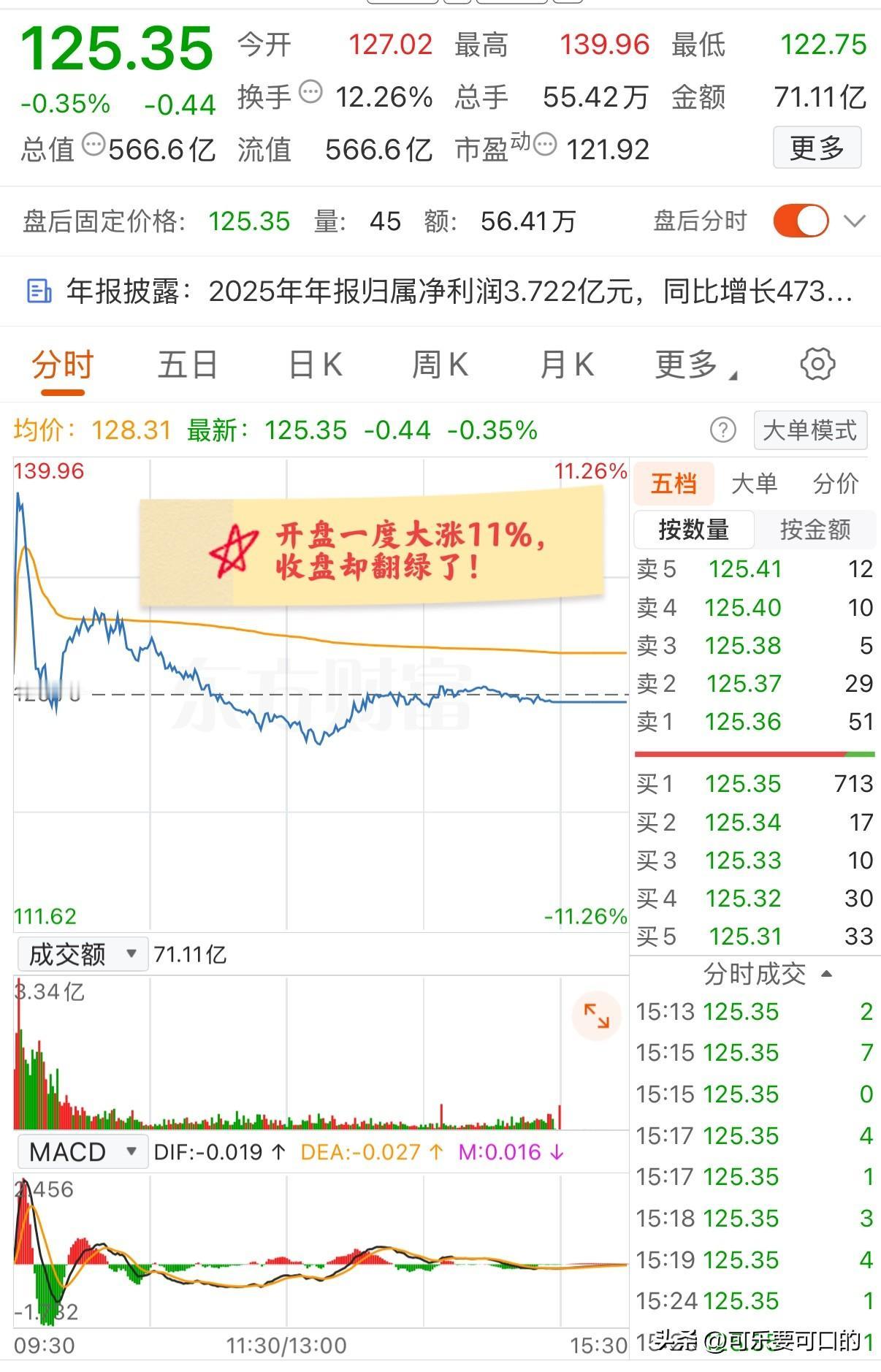This screenshot has height=1372, width=881.
Task: Enable 大单模式
Action: 809,430
